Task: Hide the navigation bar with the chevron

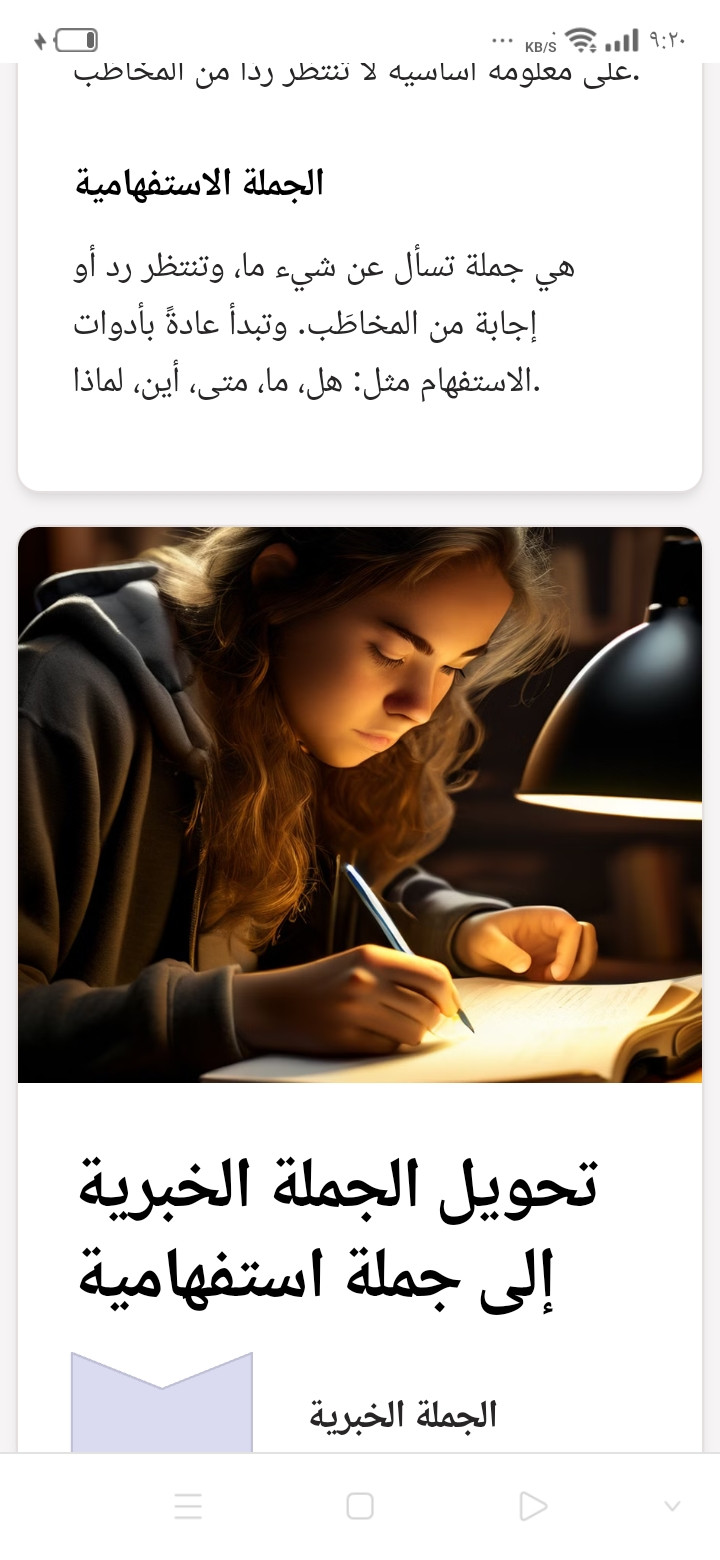Action: click(x=673, y=1506)
